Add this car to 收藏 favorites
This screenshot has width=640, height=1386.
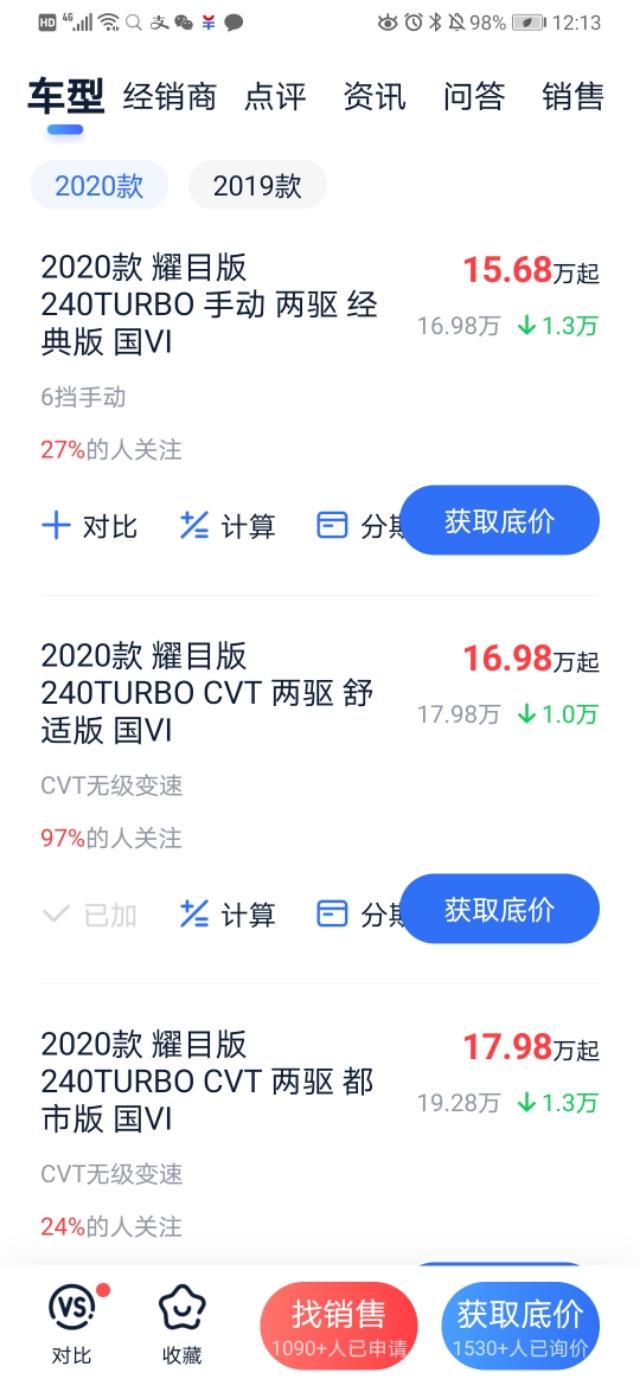[182, 1325]
